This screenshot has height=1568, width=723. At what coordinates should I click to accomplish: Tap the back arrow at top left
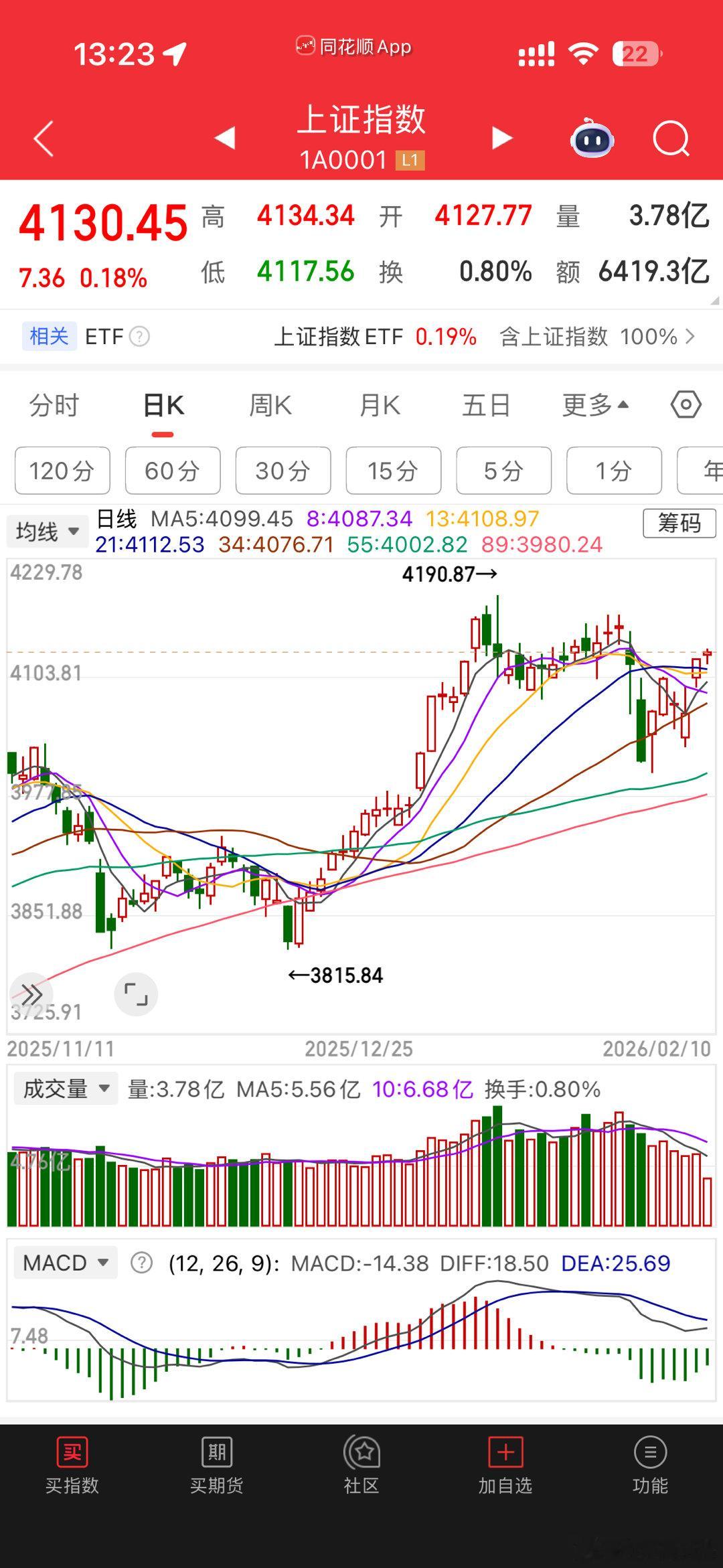click(x=42, y=139)
